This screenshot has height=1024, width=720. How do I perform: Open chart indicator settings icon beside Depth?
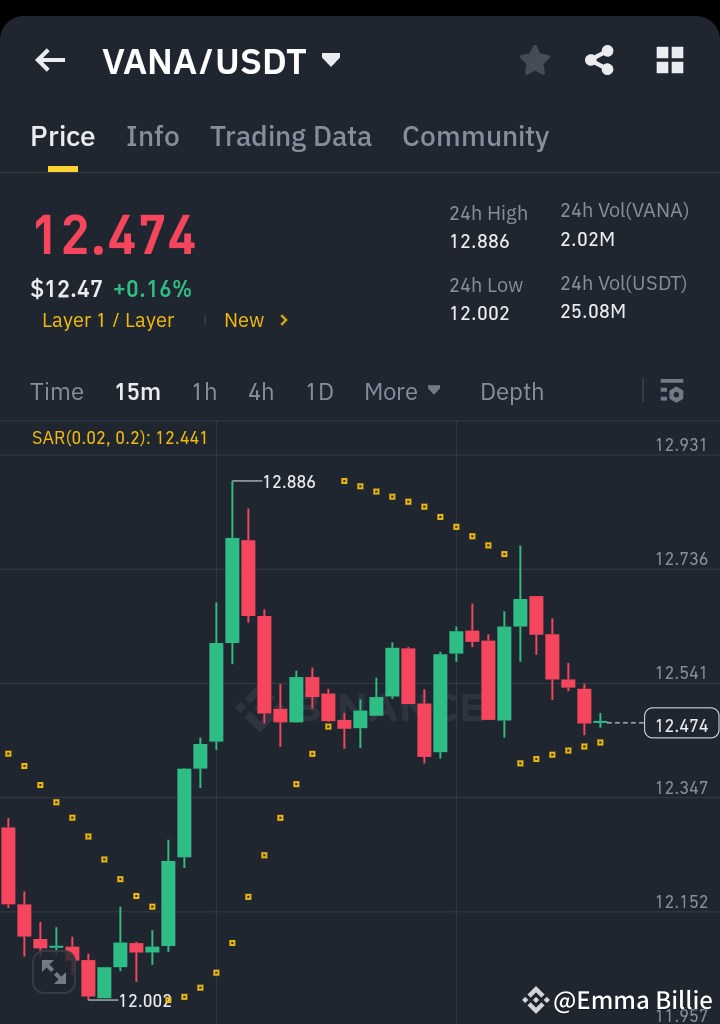(x=672, y=391)
